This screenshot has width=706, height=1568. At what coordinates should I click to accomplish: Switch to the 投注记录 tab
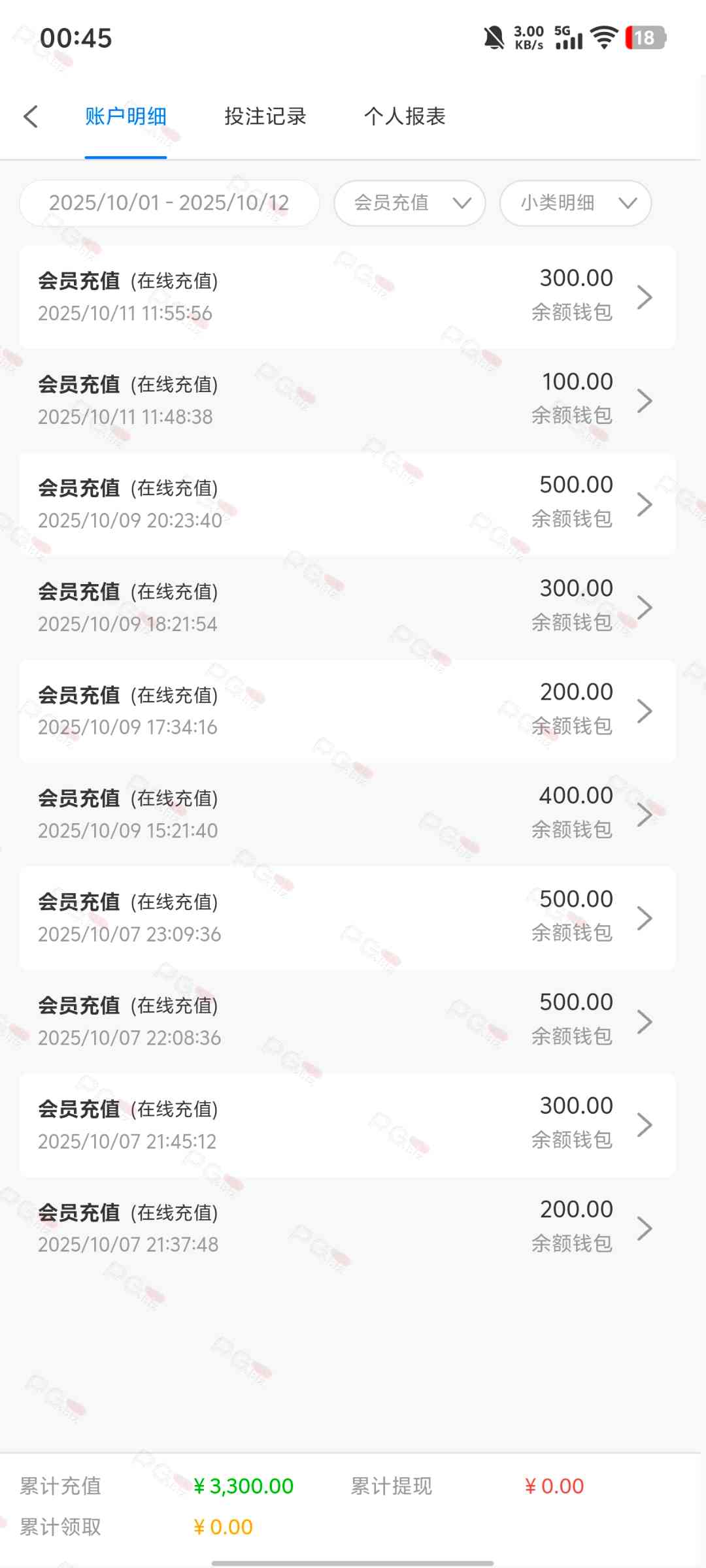[265, 117]
